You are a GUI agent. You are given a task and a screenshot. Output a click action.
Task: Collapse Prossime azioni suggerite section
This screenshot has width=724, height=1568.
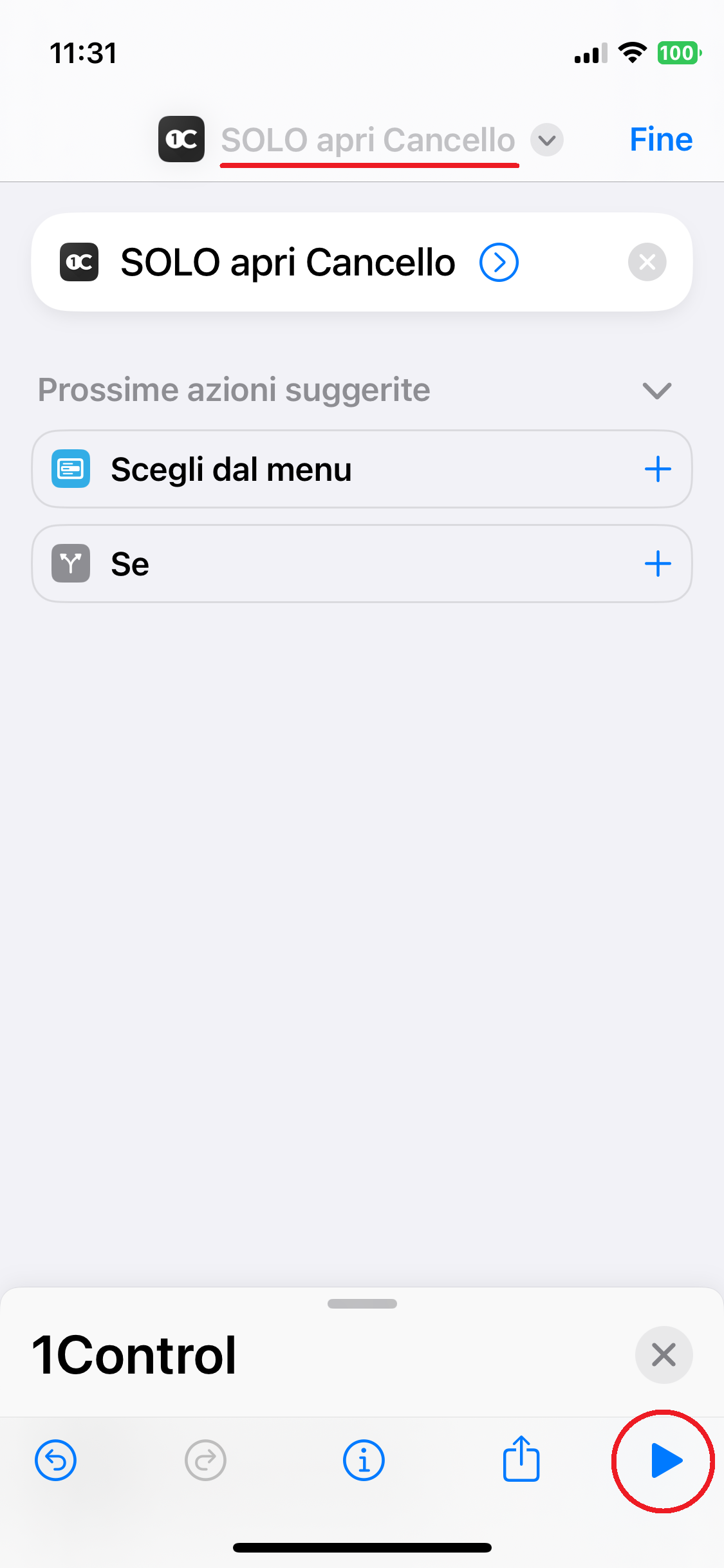[x=657, y=390]
